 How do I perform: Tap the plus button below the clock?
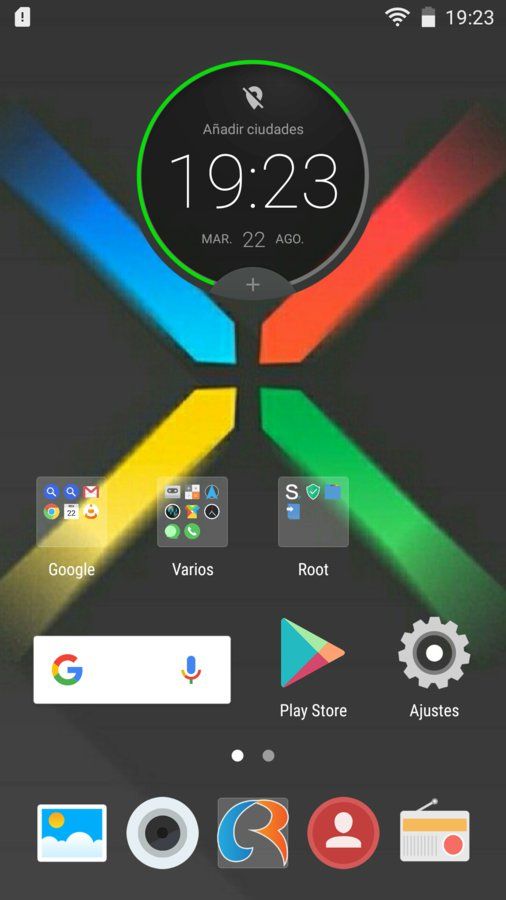[253, 285]
